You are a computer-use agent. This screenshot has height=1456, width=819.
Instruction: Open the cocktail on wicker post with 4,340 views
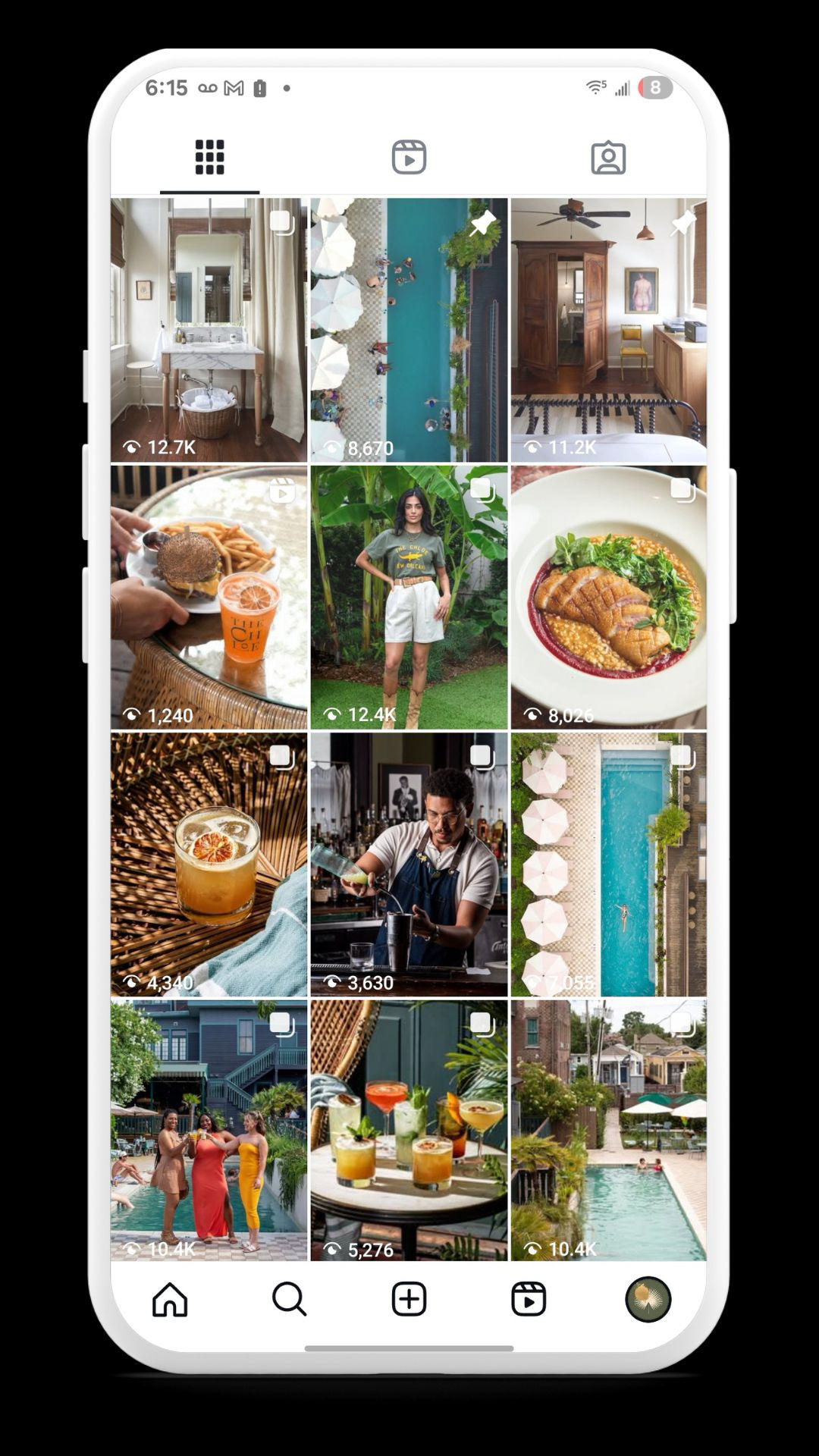pyautogui.click(x=209, y=864)
